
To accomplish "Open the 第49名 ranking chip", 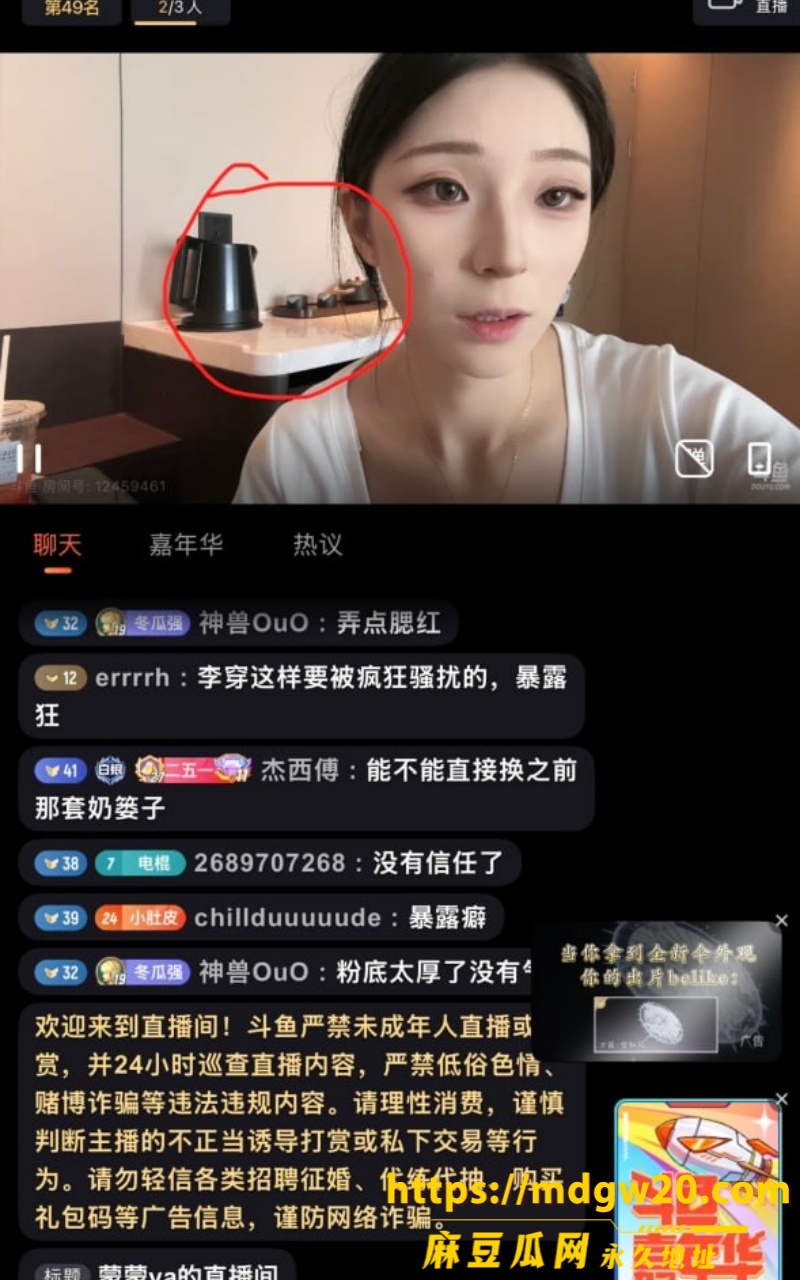I will coord(72,8).
